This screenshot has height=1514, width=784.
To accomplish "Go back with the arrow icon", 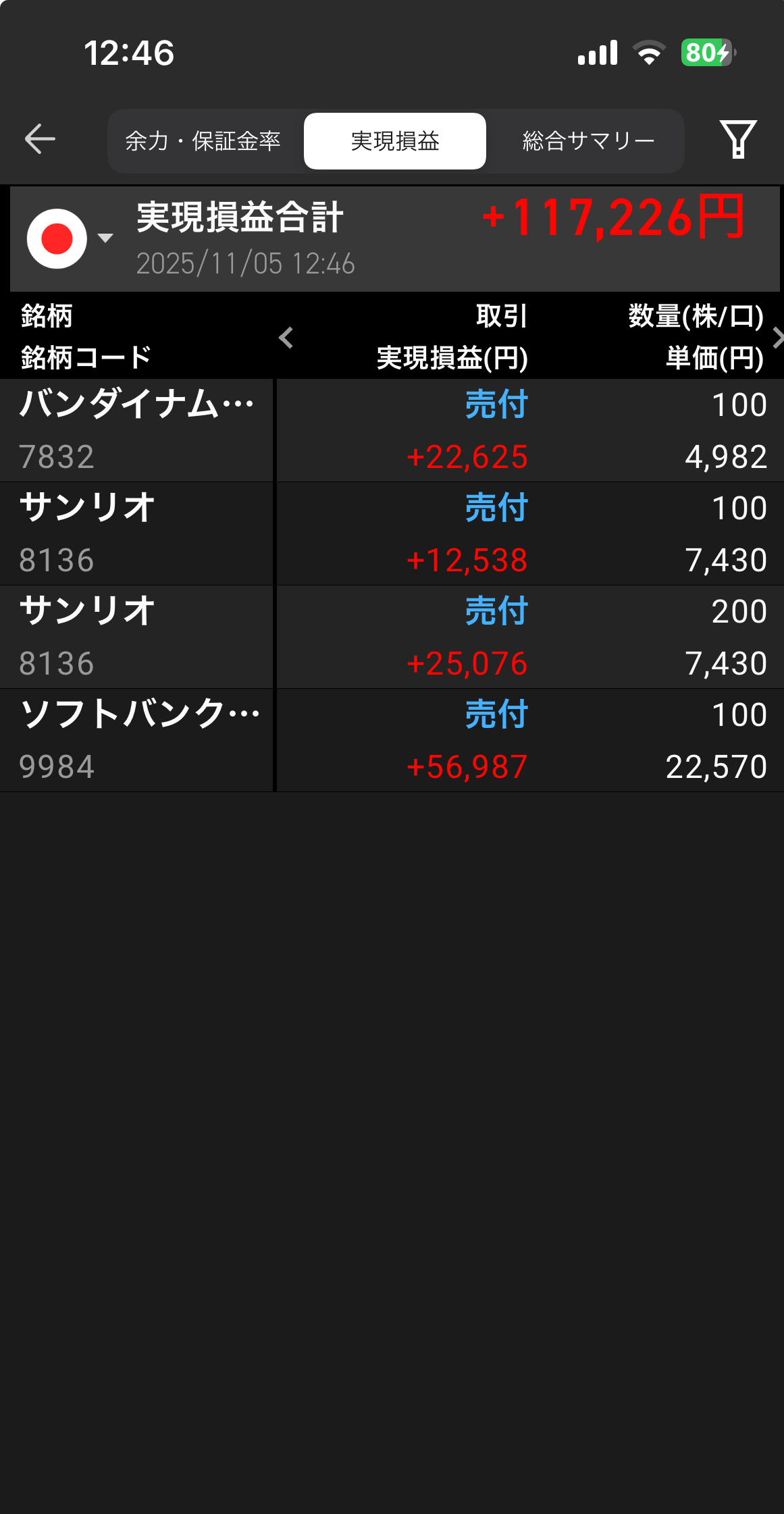I will tap(40, 140).
